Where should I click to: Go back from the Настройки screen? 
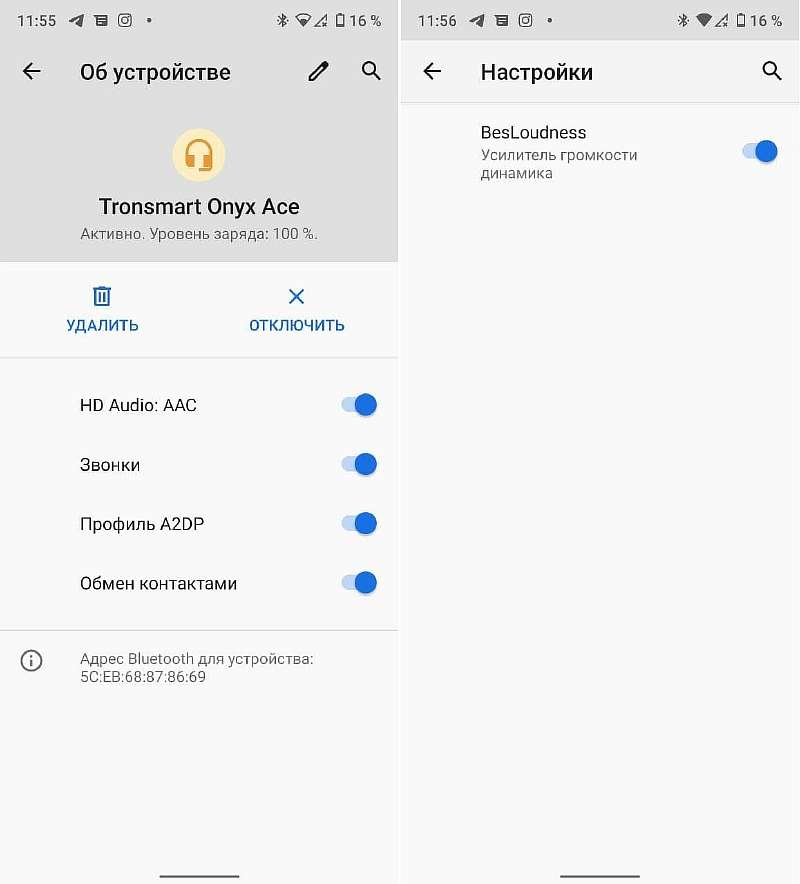tap(432, 72)
